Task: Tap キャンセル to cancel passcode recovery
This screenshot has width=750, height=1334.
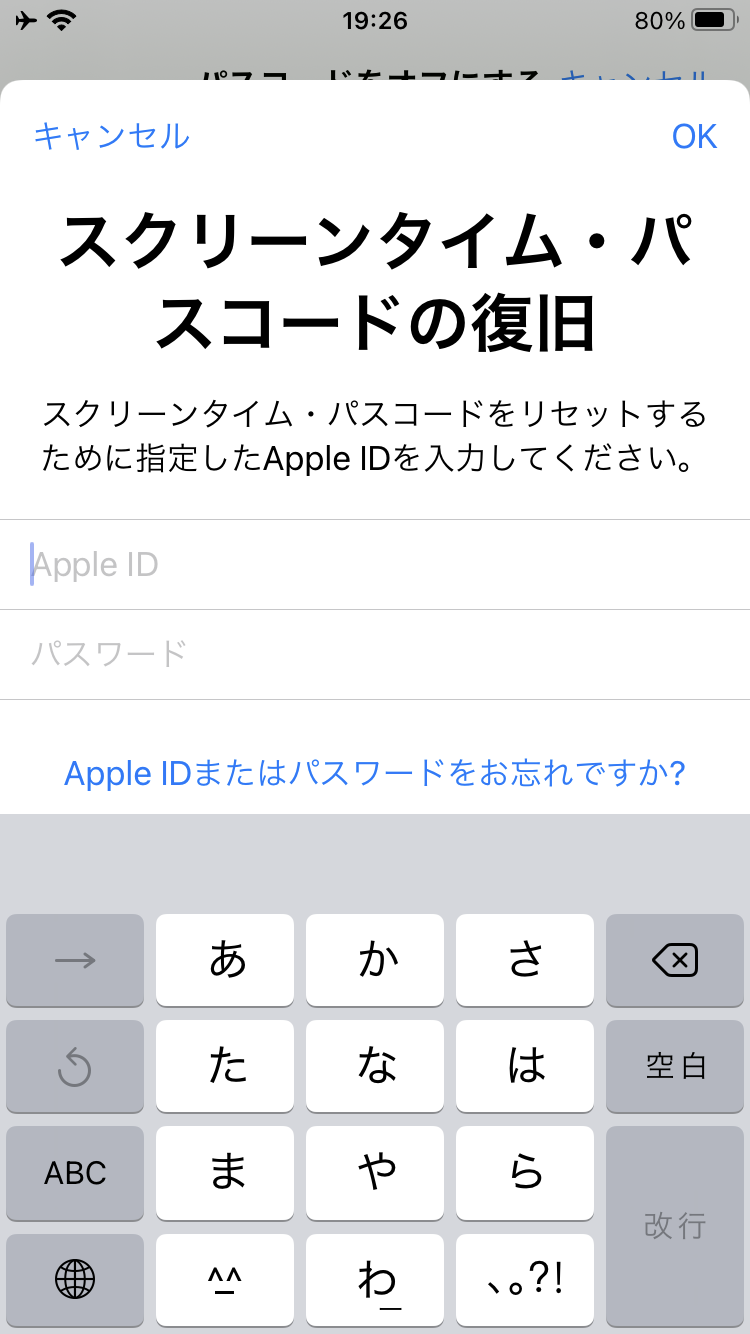Action: coord(111,136)
